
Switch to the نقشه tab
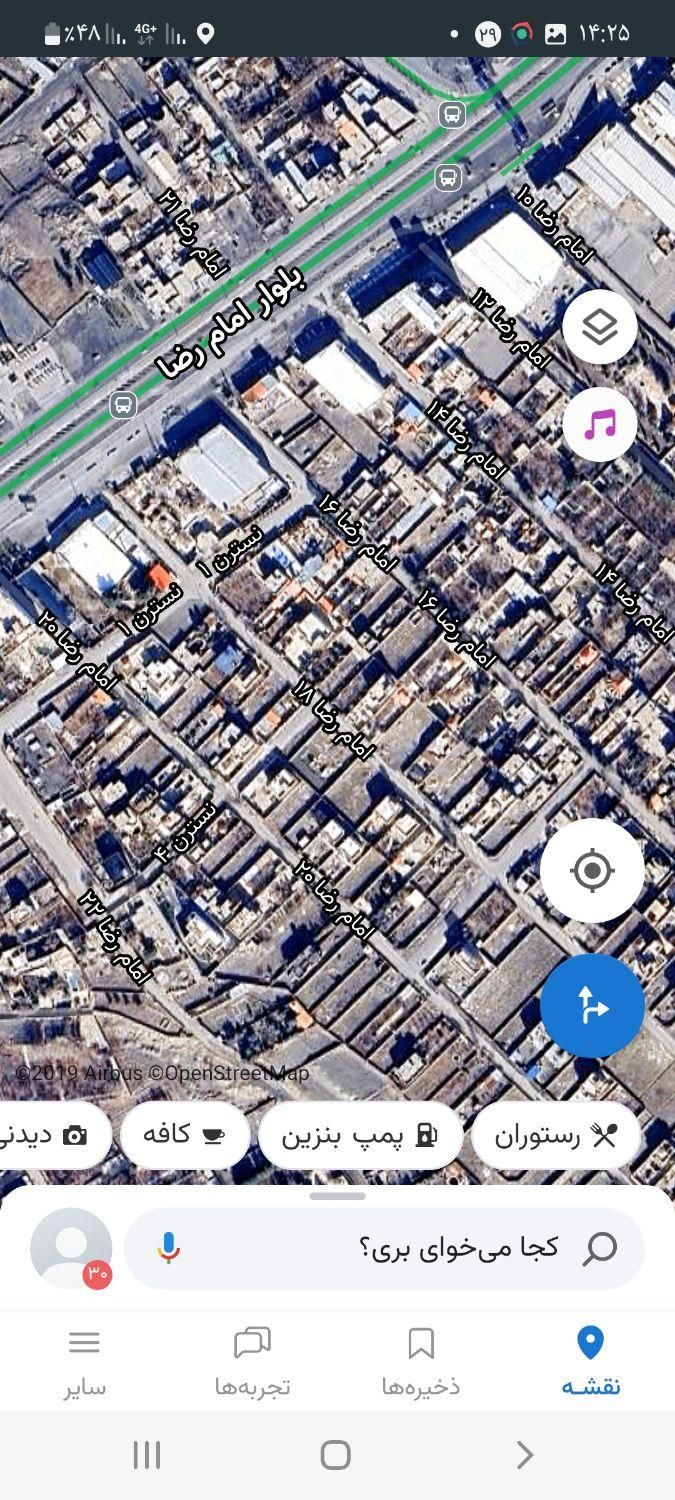click(591, 1360)
